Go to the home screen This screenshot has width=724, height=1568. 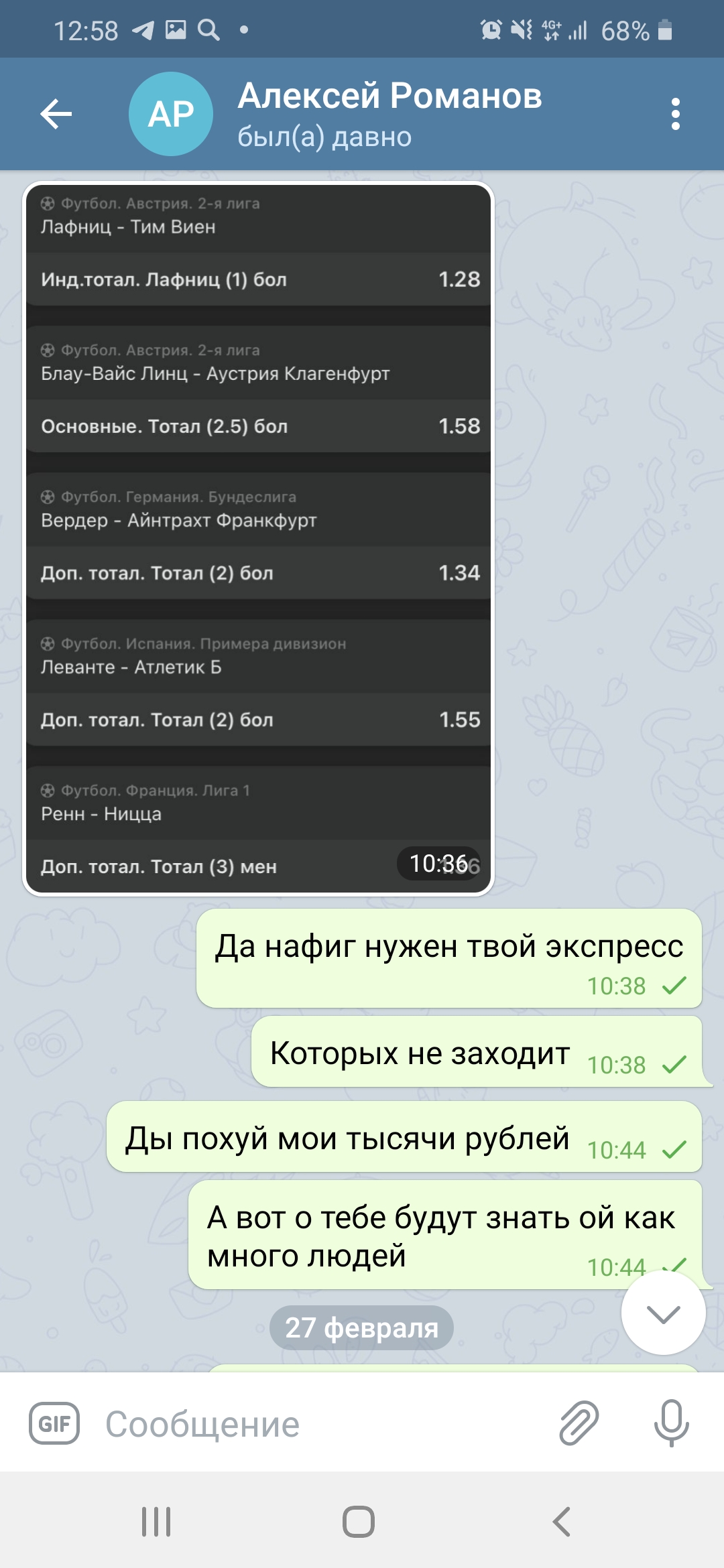[359, 1522]
